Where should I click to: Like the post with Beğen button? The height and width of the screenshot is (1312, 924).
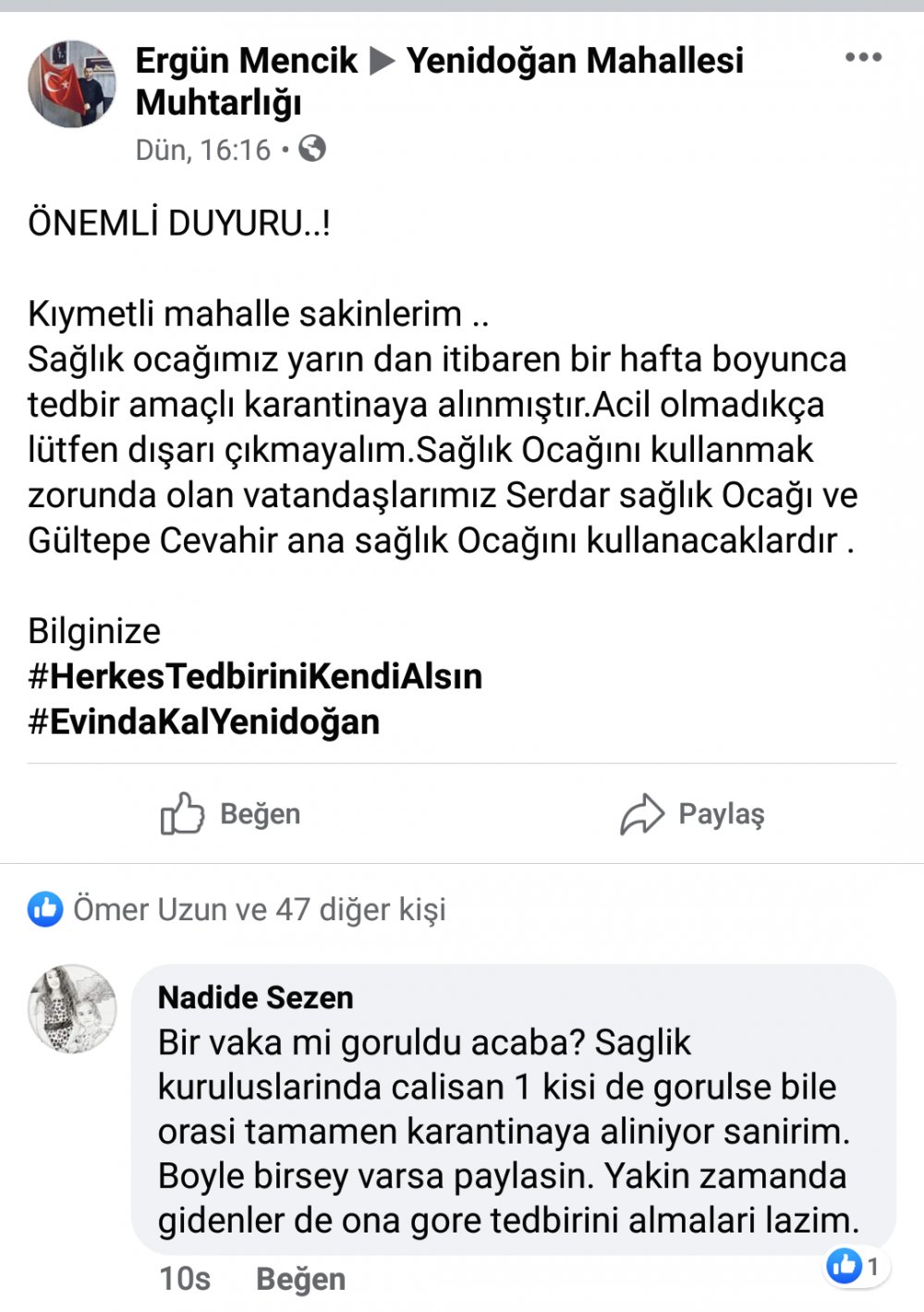[231, 814]
